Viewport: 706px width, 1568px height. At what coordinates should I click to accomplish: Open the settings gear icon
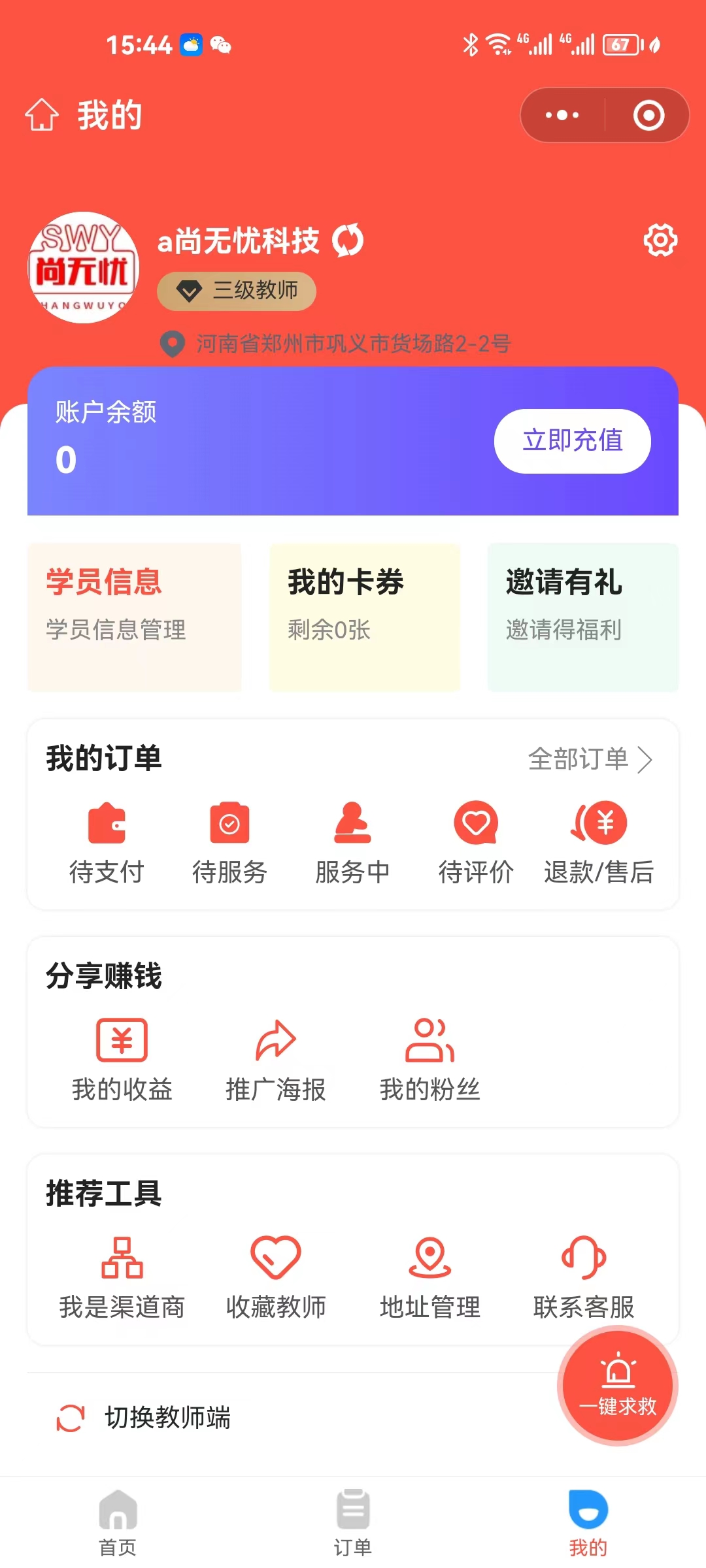(660, 240)
